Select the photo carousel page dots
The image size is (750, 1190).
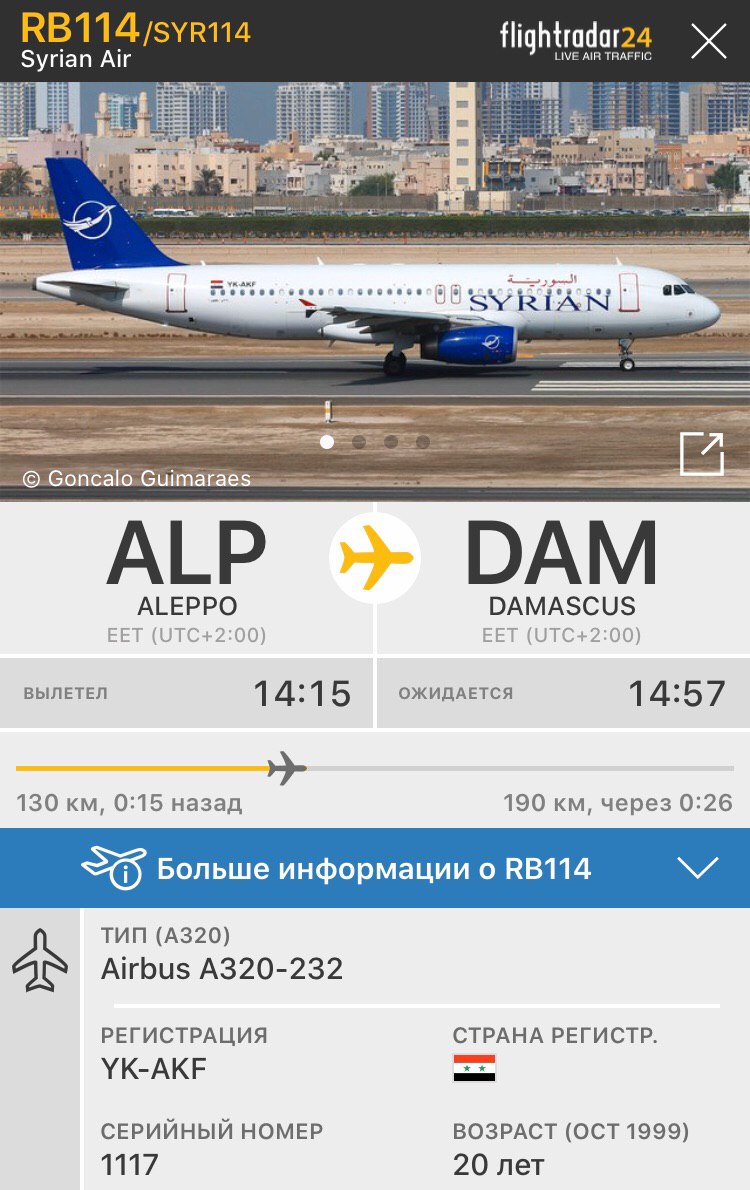pyautogui.click(x=375, y=441)
